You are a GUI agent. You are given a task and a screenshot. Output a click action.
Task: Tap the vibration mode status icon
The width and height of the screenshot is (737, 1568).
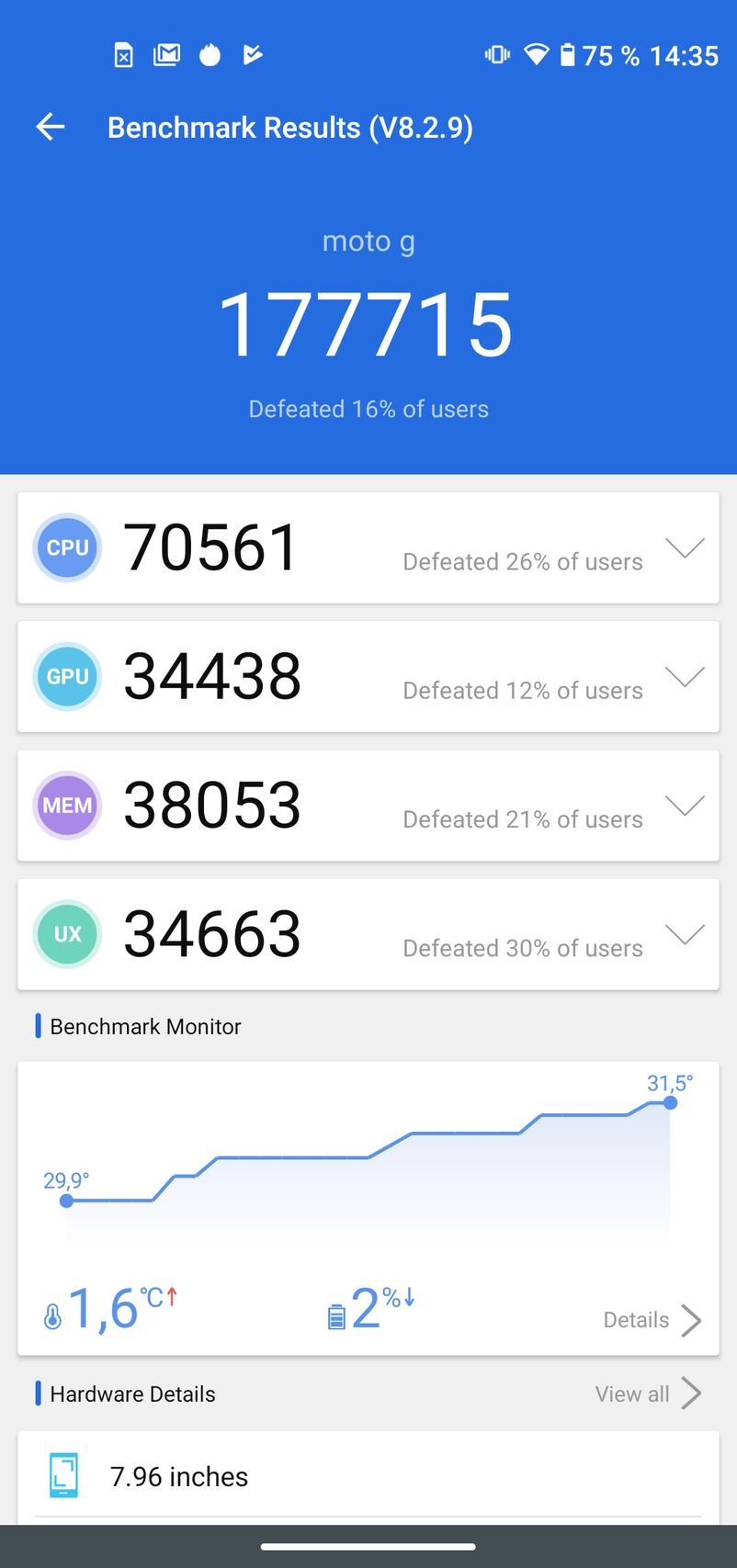495,55
